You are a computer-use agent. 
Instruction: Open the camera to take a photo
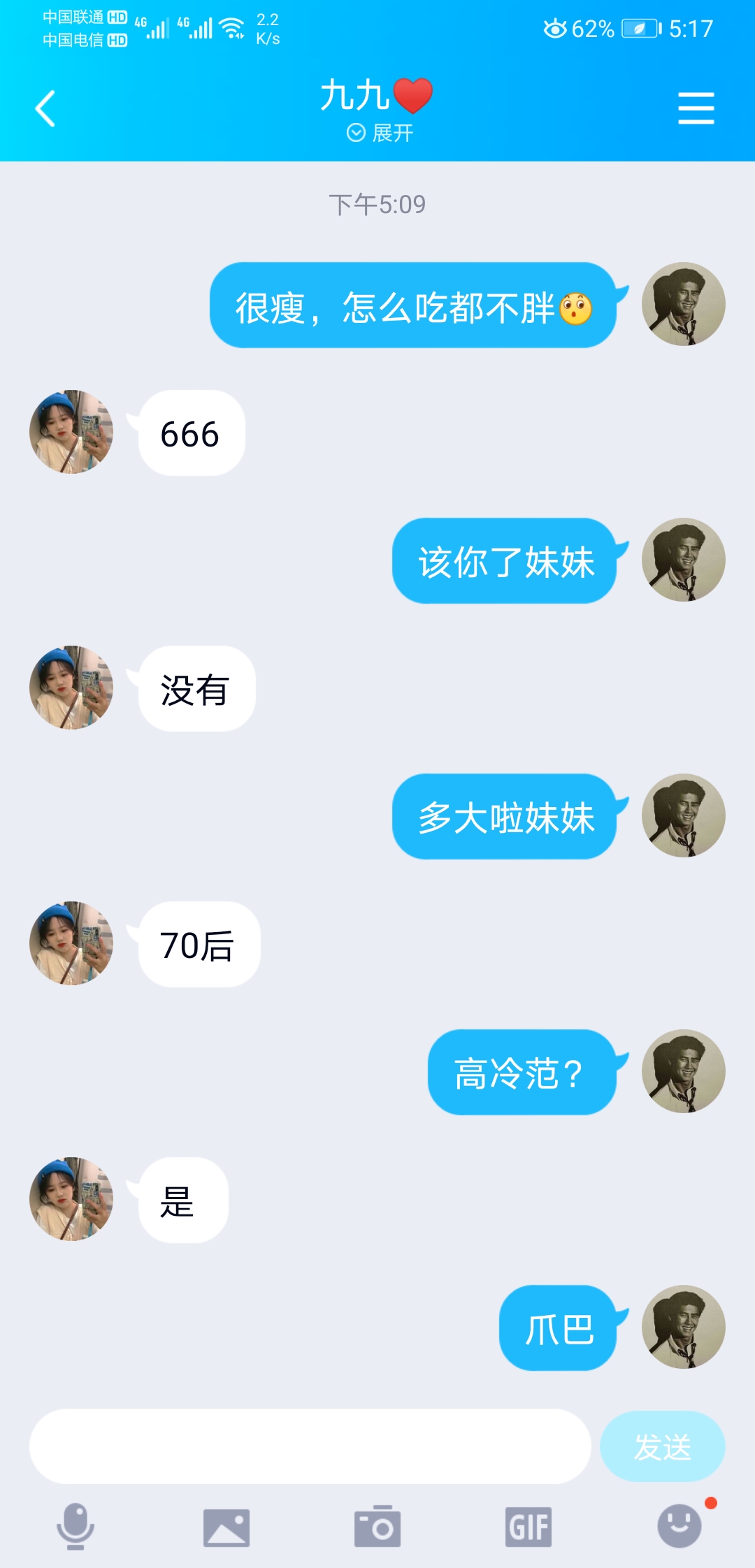377,1526
